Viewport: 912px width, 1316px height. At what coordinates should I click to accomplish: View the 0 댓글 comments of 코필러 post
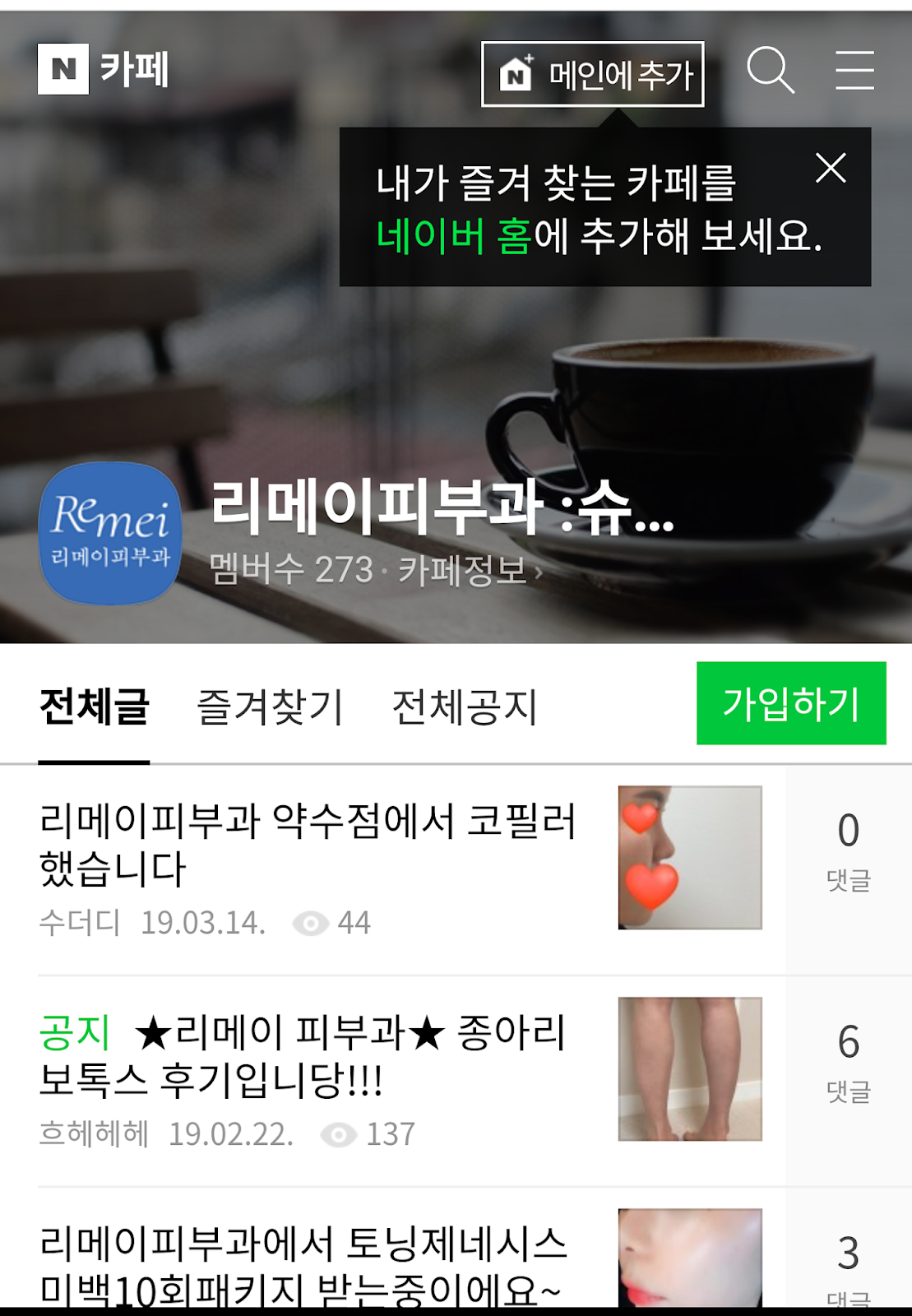pos(848,850)
